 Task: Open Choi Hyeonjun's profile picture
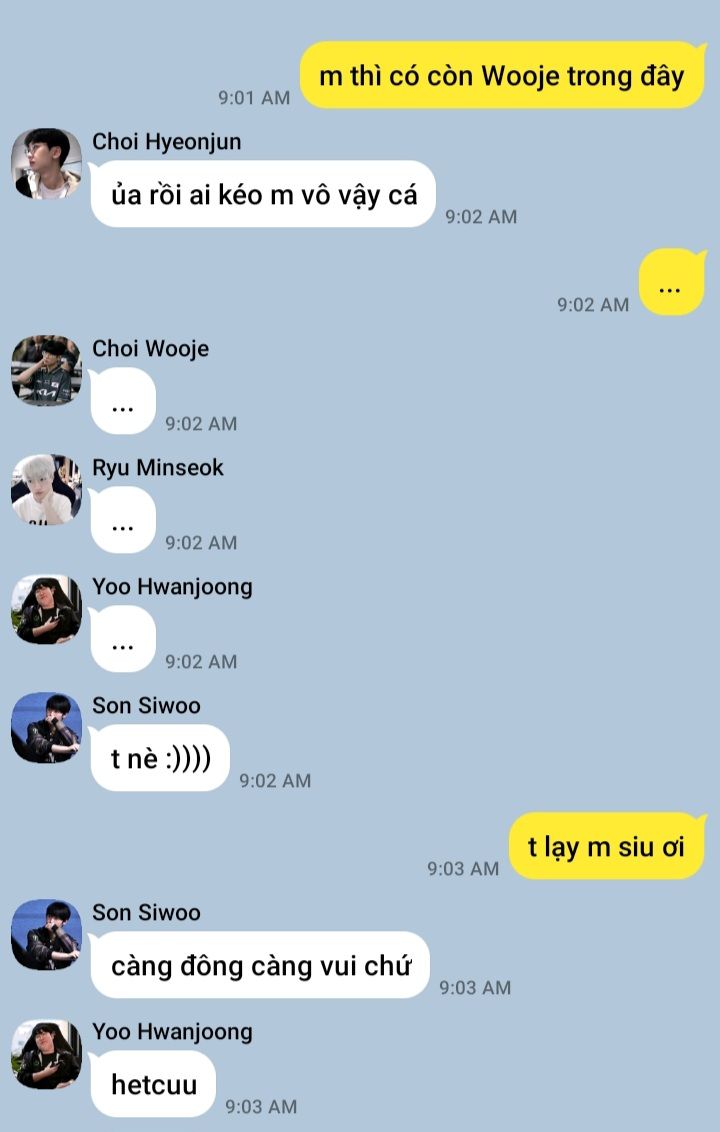coord(46,164)
